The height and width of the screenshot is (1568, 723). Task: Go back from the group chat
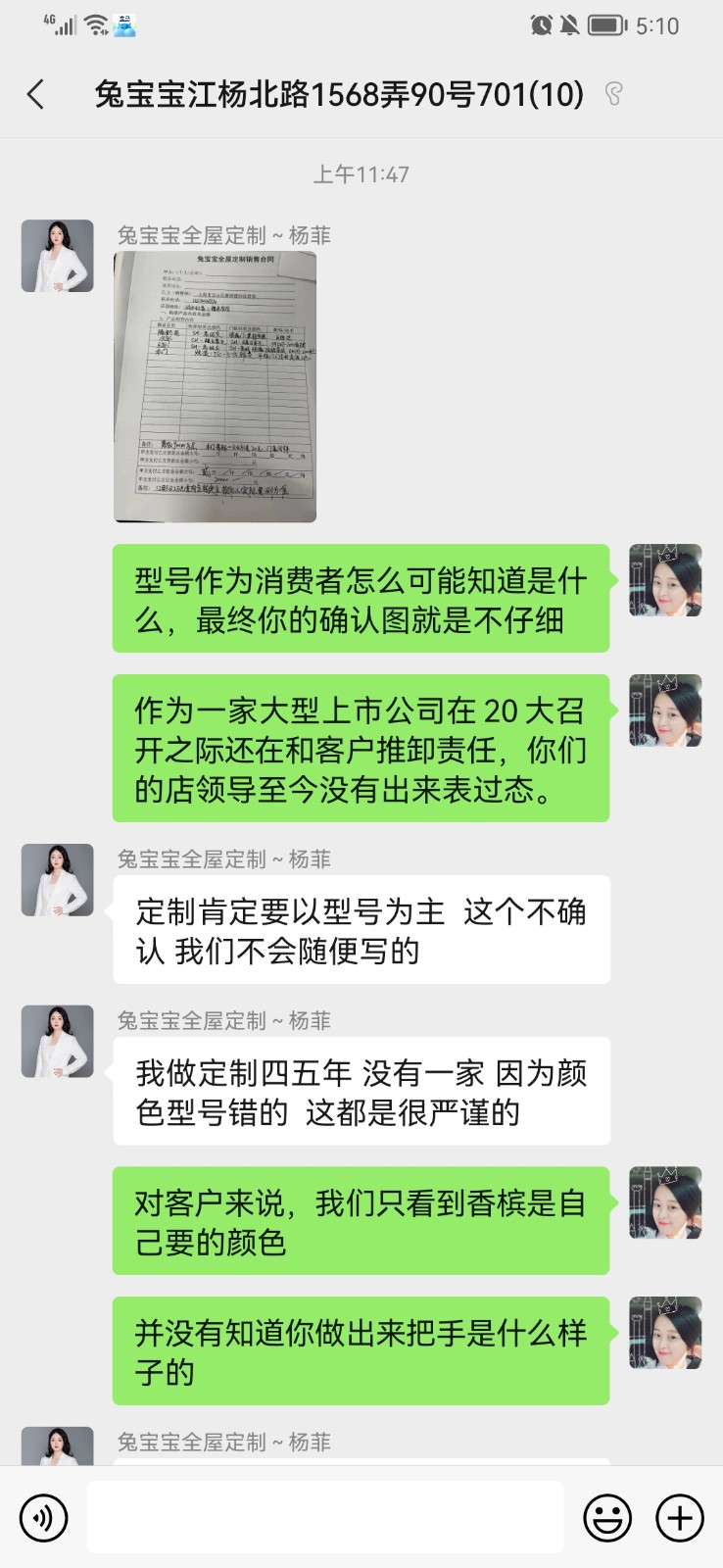tap(36, 94)
